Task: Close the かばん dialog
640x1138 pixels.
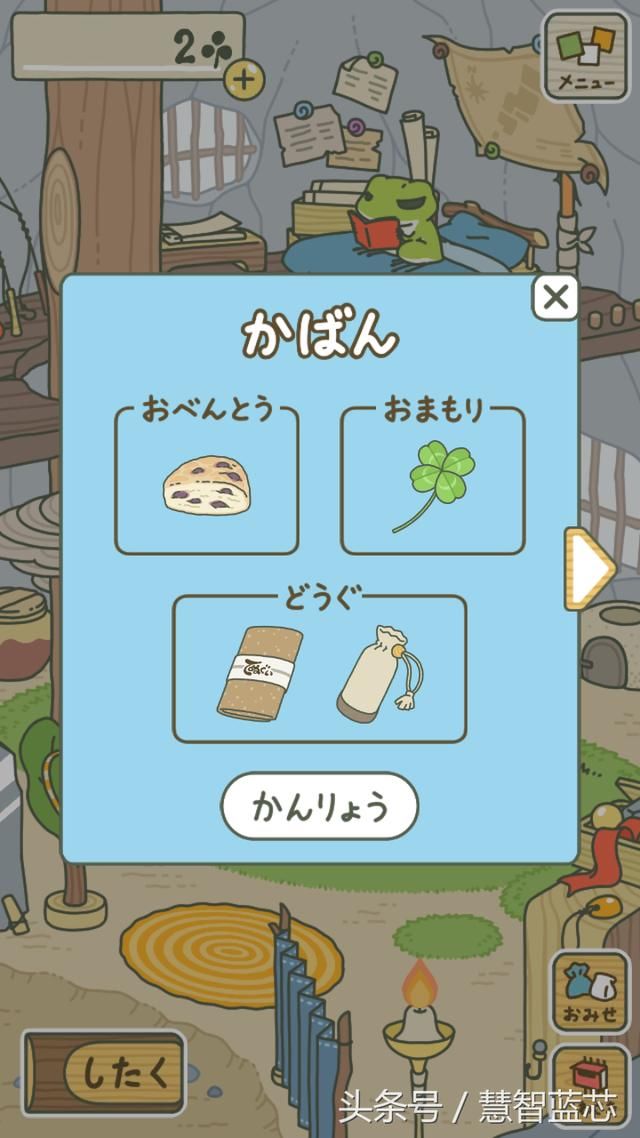Action: coord(556,297)
